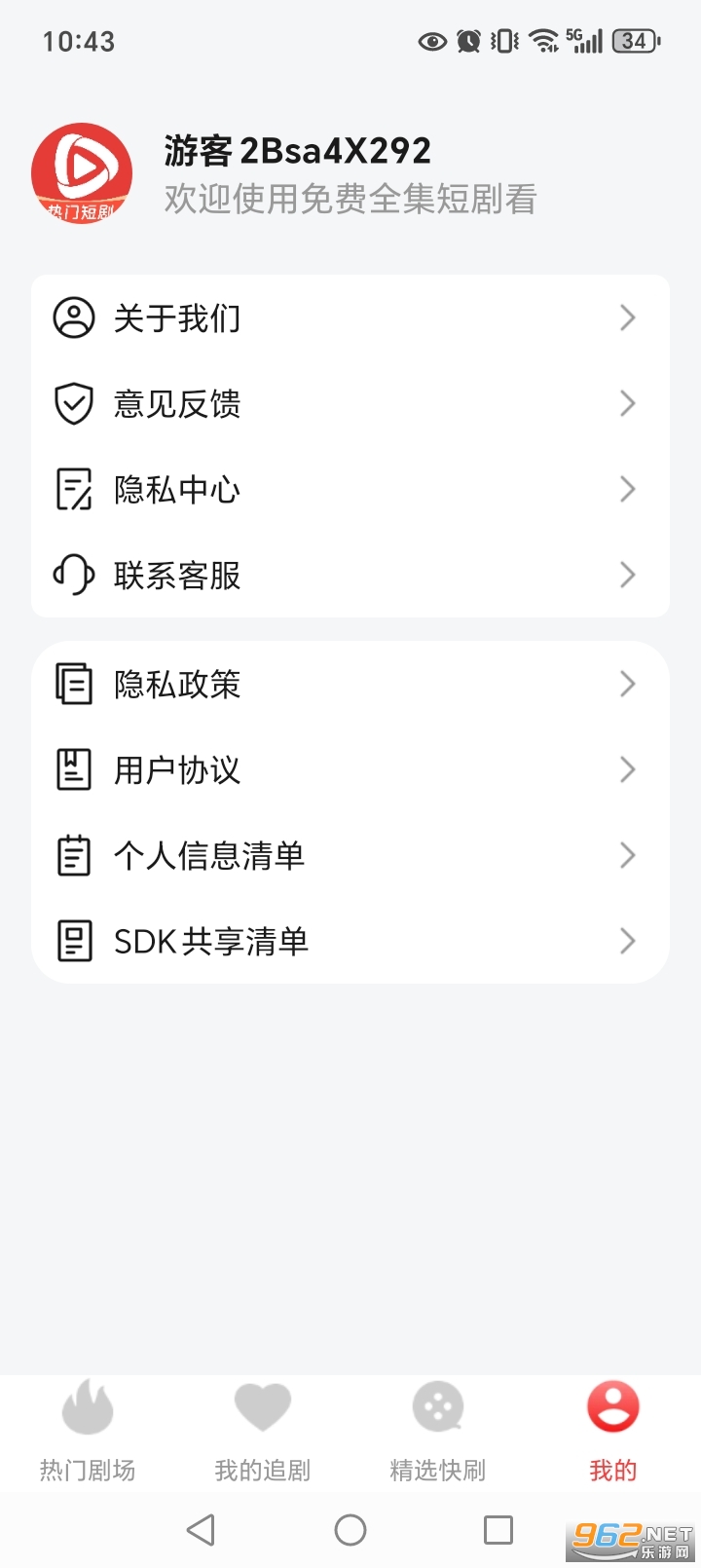Open the 精选快刷 film reel icon
This screenshot has width=701, height=1568.
pos(437,1405)
